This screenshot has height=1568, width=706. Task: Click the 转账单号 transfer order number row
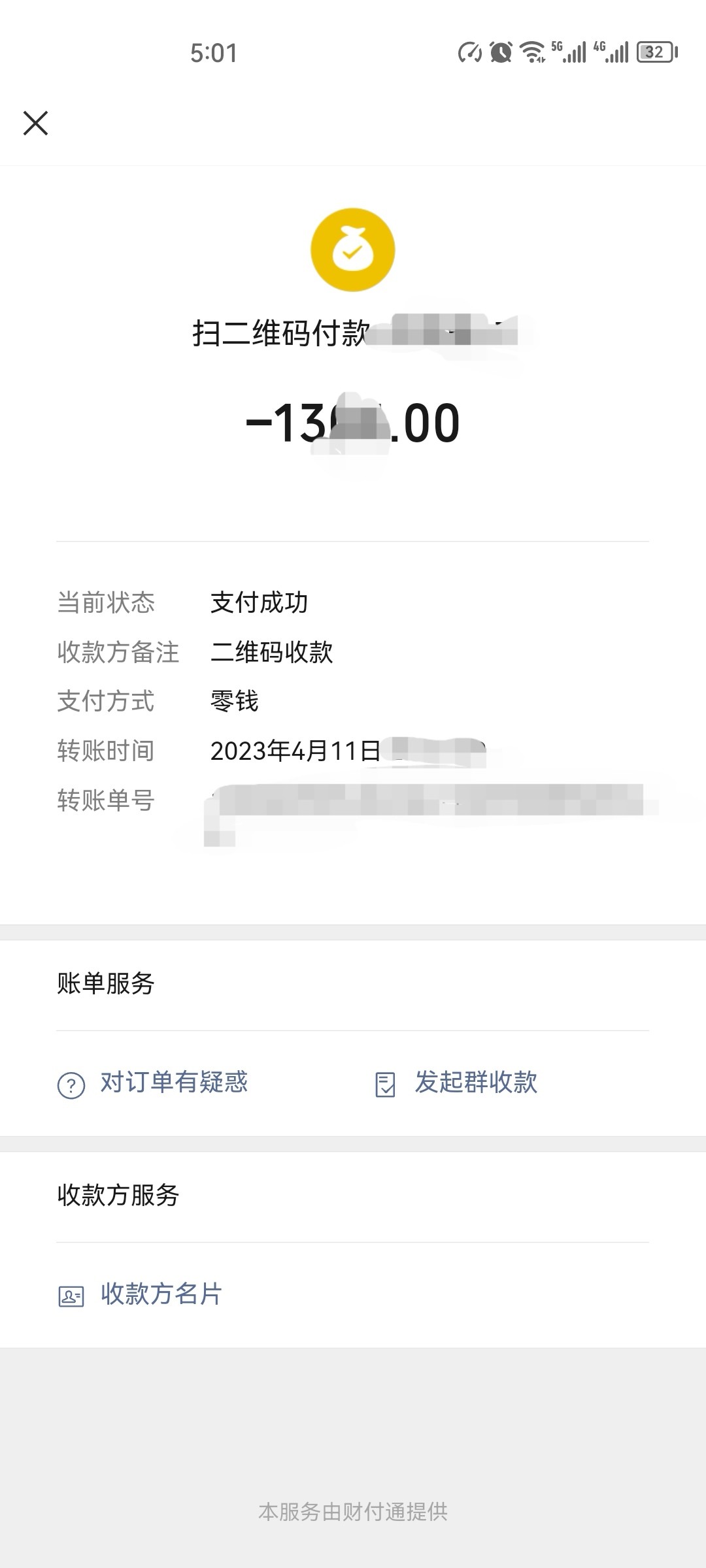pyautogui.click(x=106, y=802)
